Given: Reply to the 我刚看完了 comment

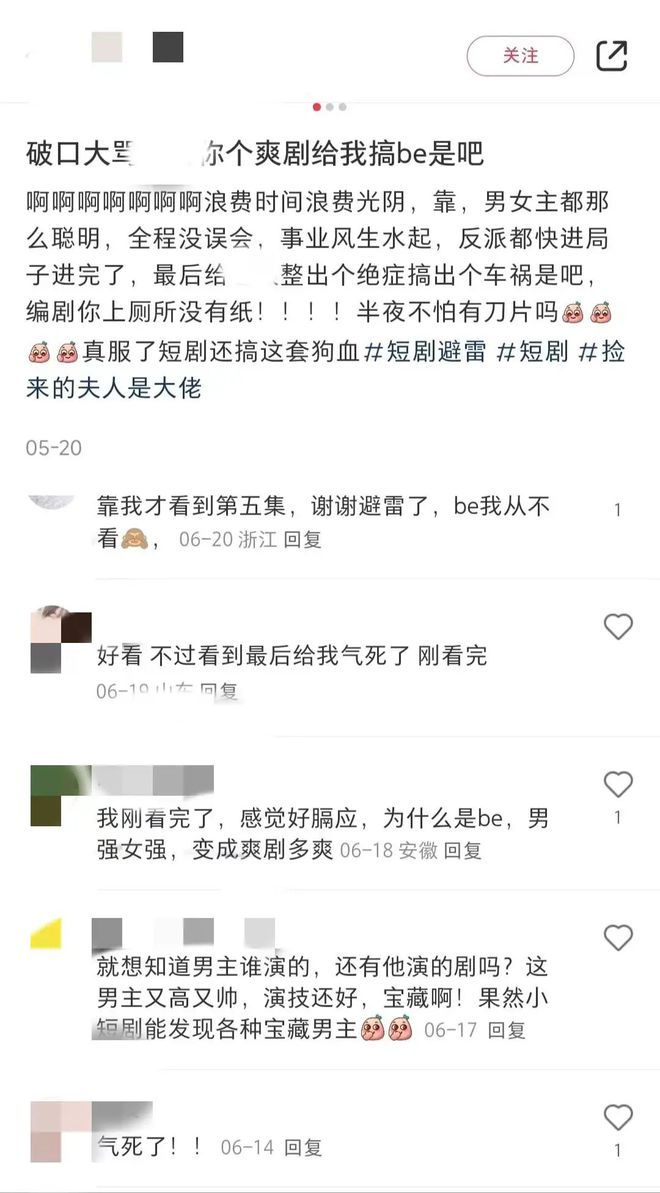Looking at the screenshot, I should [463, 851].
